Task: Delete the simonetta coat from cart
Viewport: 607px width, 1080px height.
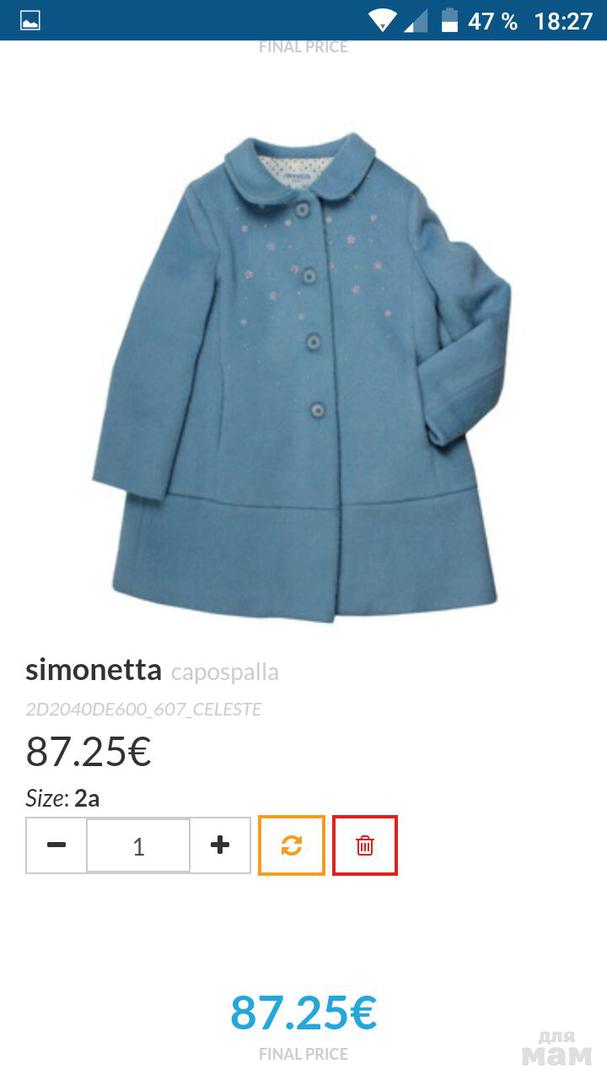Action: pos(365,845)
